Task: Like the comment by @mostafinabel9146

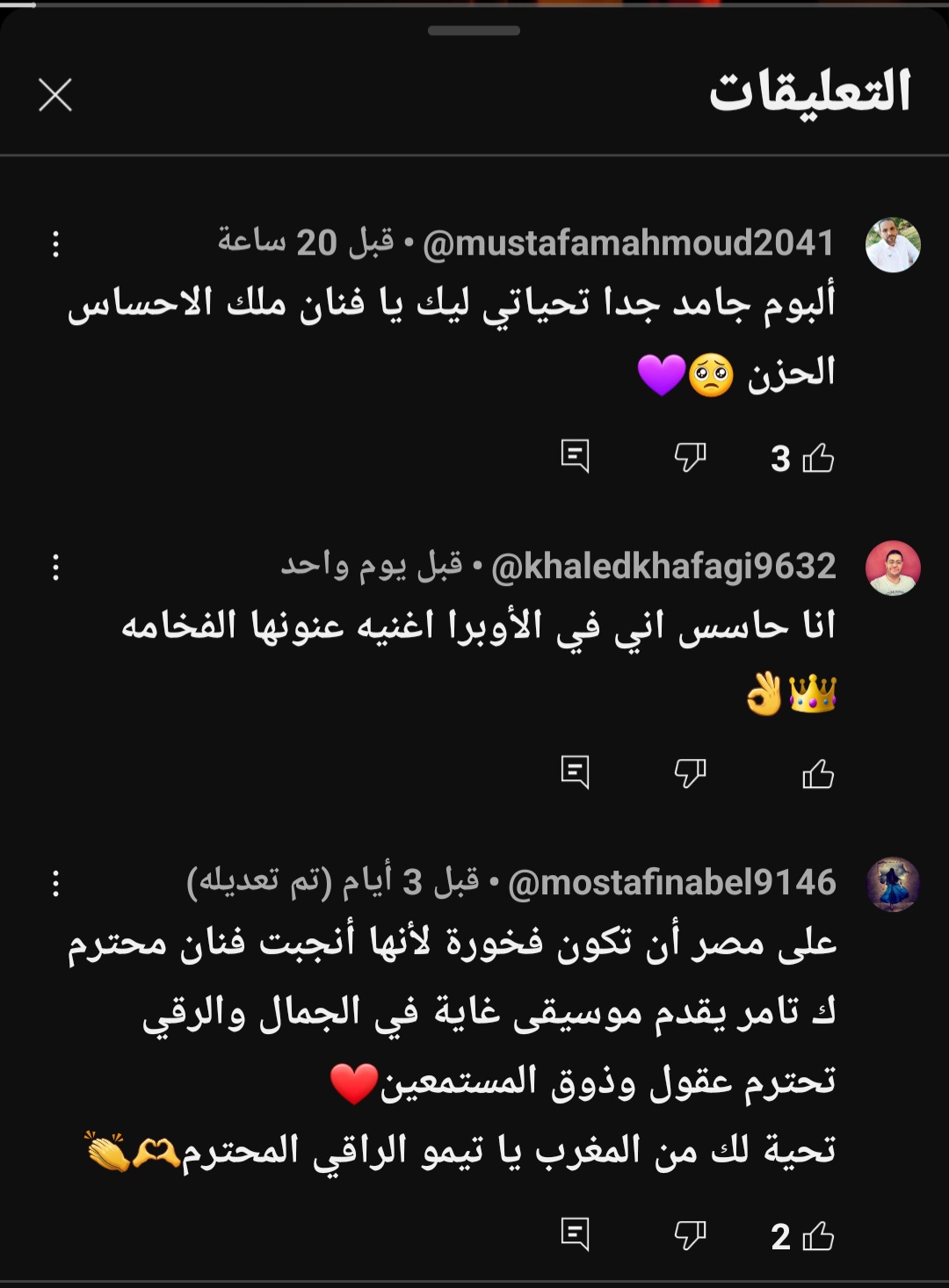Action: [x=817, y=1236]
